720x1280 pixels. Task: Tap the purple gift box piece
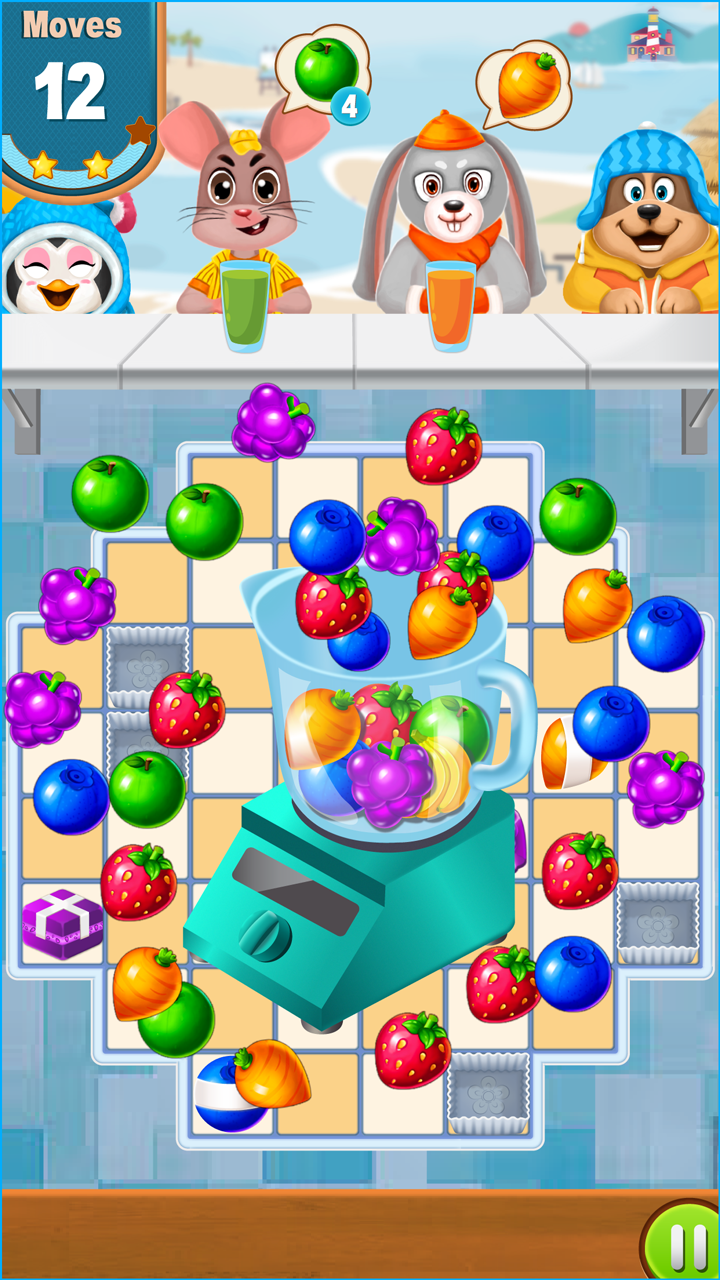(x=63, y=923)
